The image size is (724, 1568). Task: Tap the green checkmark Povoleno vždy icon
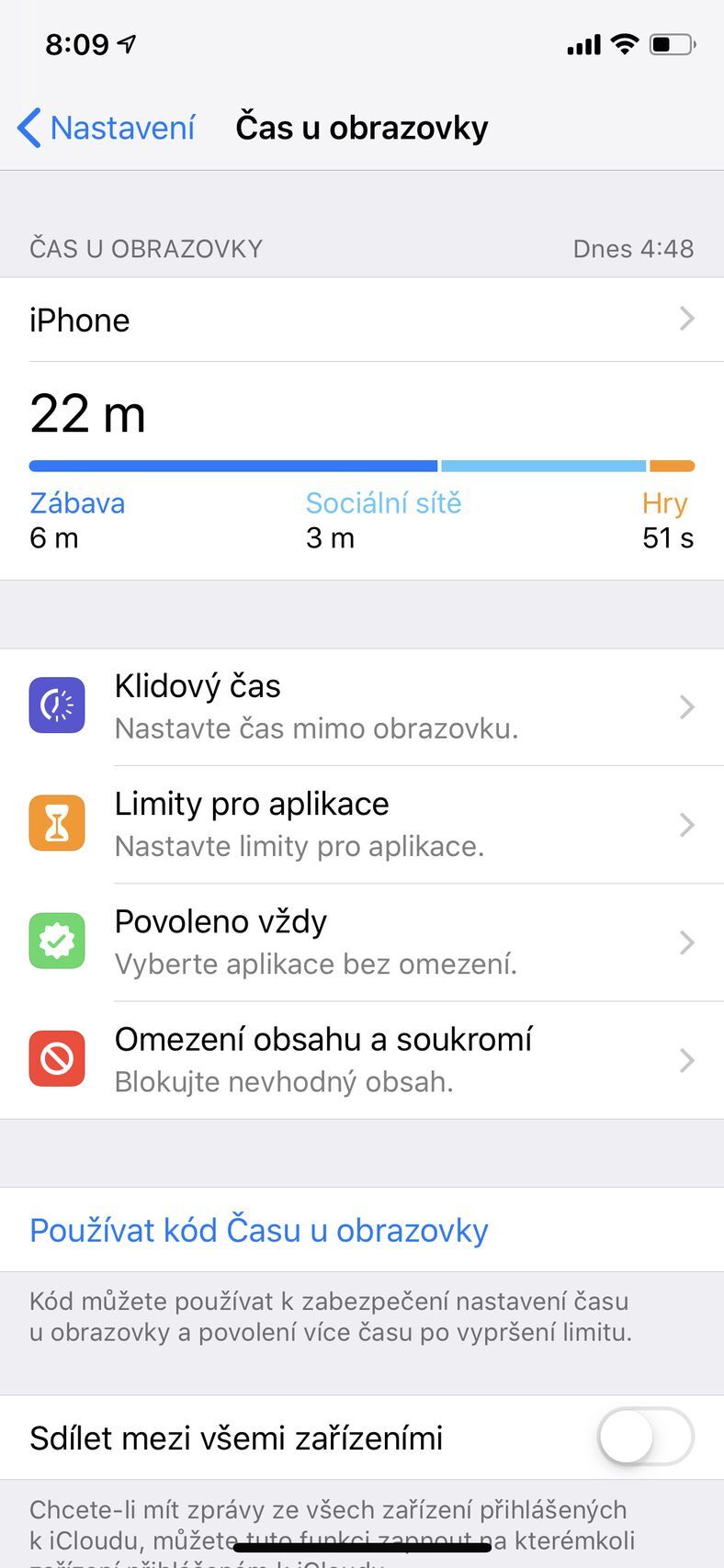tap(57, 941)
